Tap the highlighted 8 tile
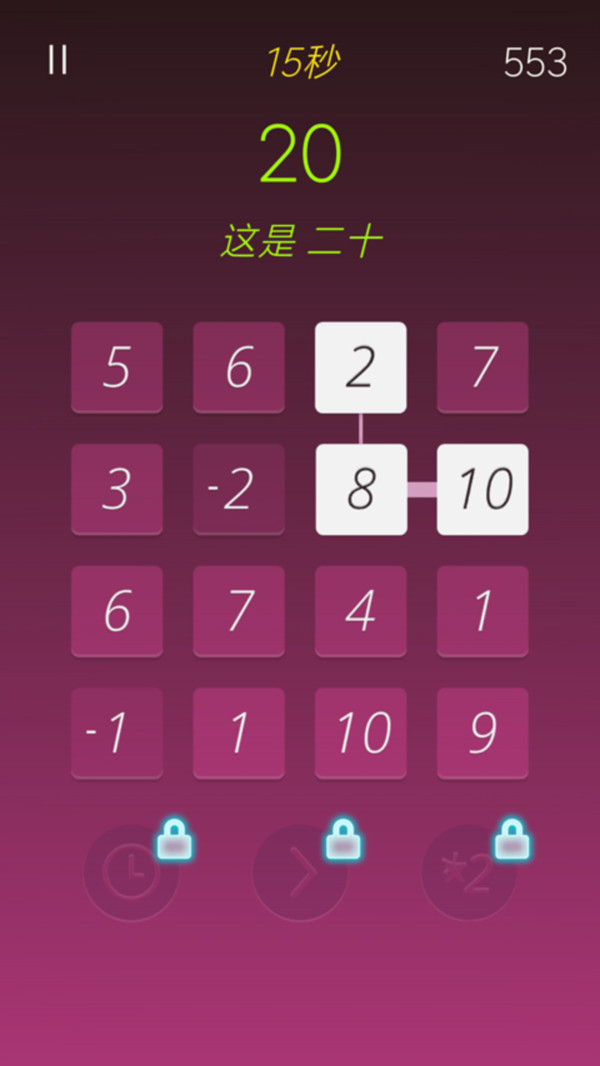This screenshot has height=1066, width=600. click(361, 489)
